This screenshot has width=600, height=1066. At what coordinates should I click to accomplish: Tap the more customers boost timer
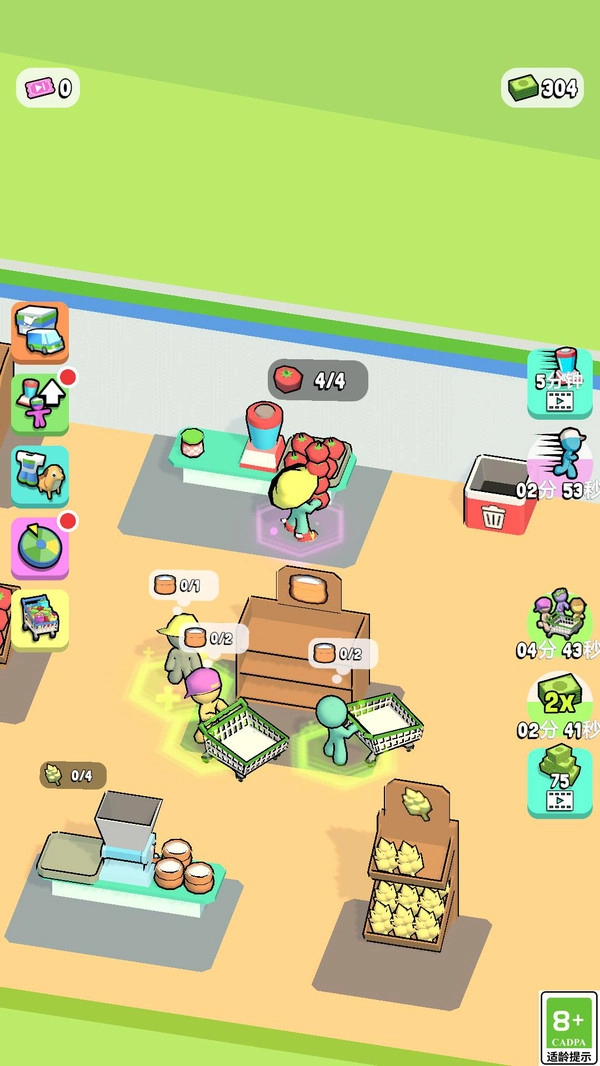click(x=559, y=621)
